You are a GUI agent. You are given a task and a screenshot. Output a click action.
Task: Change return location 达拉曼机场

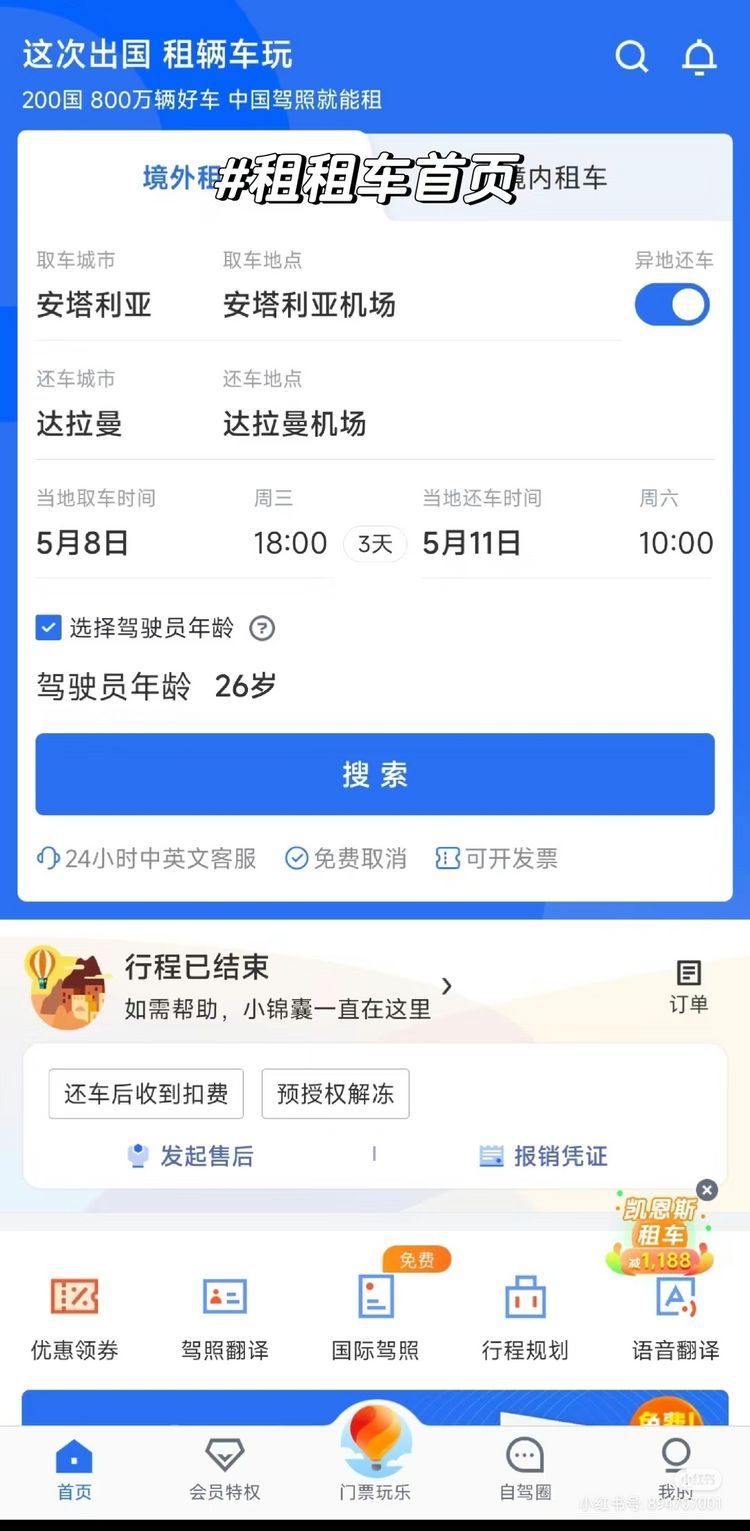(294, 424)
